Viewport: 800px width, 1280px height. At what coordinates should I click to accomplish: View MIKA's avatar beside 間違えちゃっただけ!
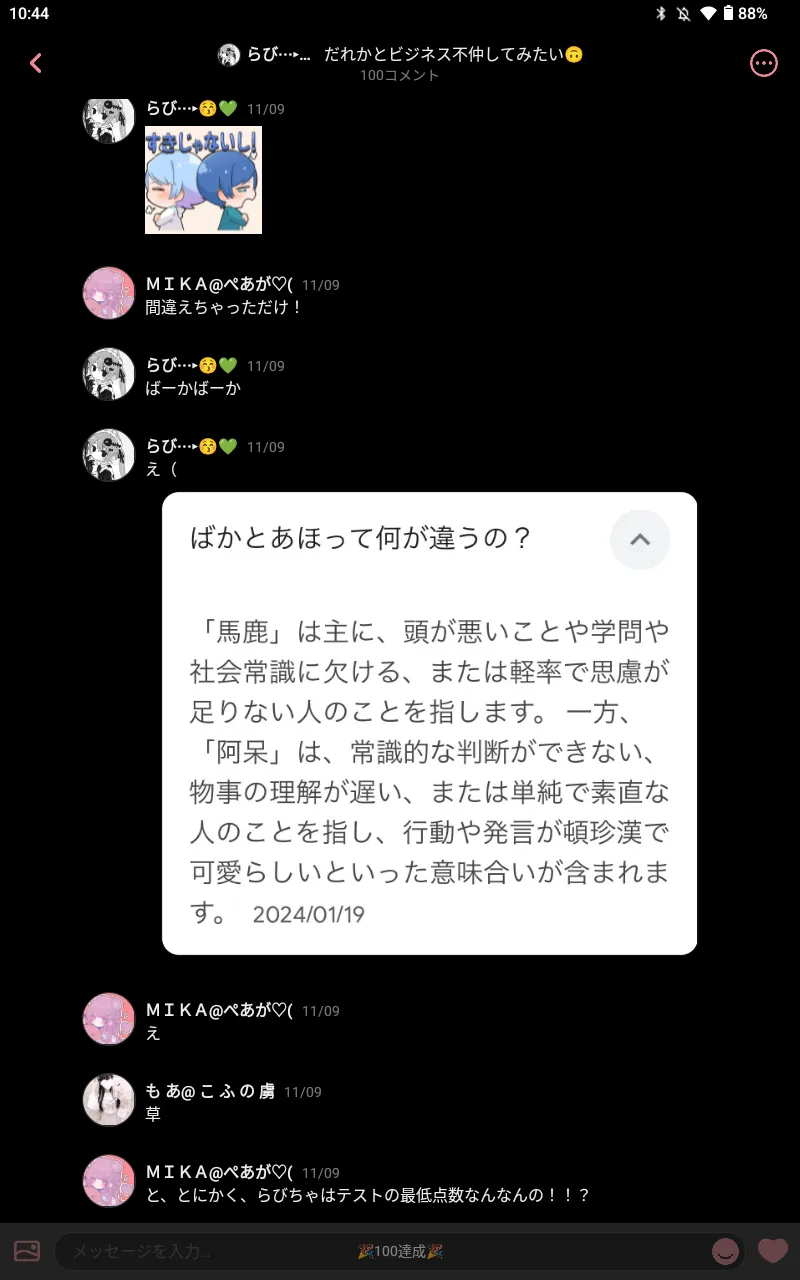click(108, 293)
